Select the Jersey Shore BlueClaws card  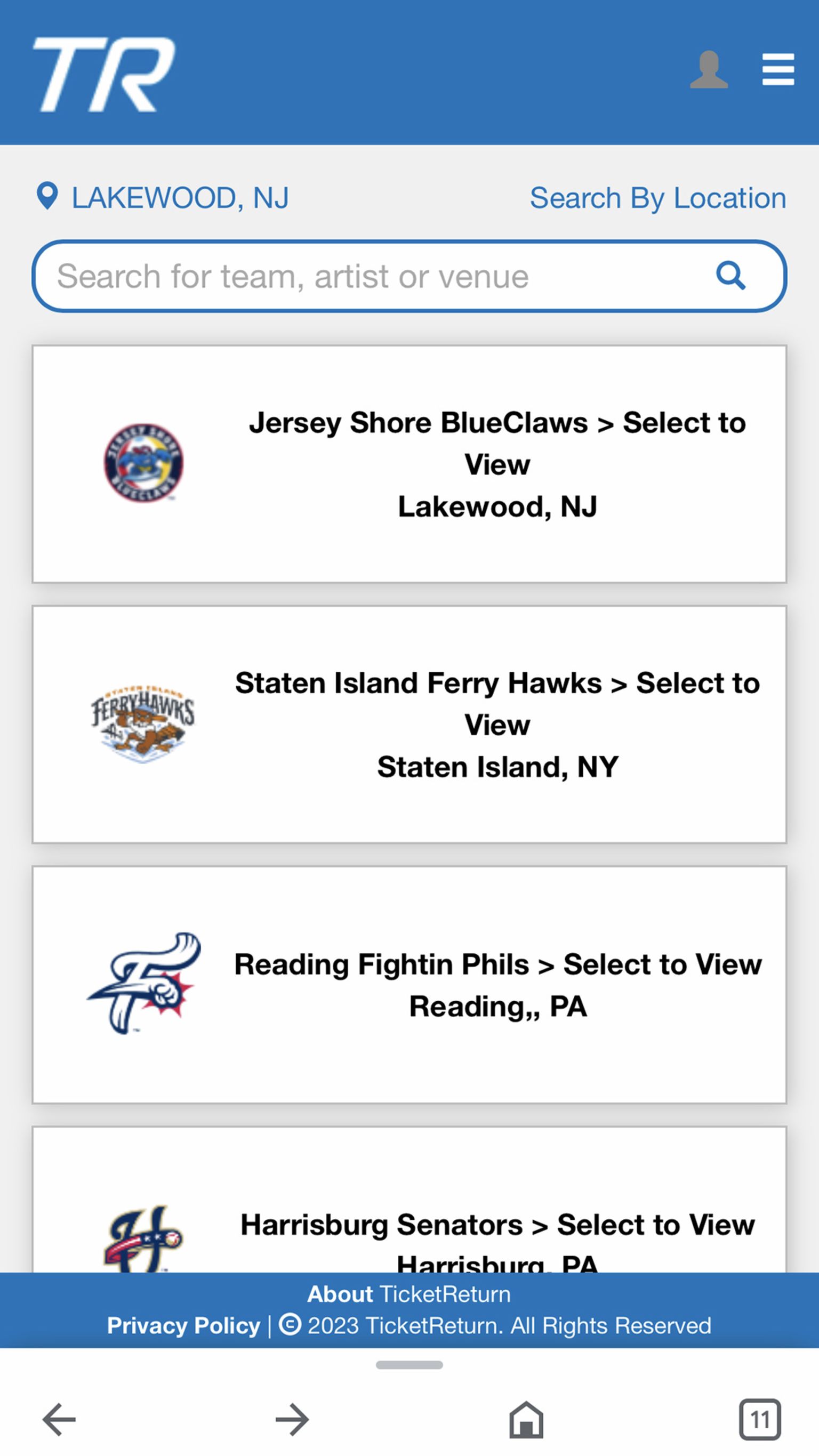tap(408, 463)
